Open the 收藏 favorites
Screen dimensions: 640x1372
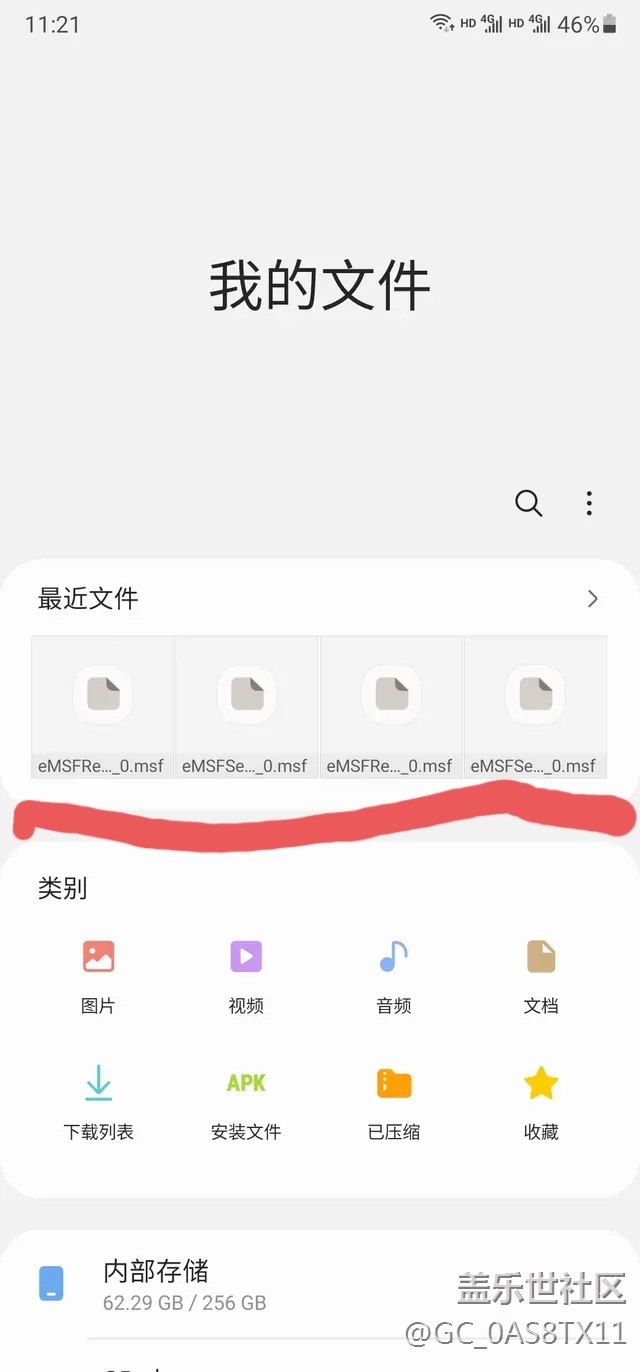(x=541, y=1103)
